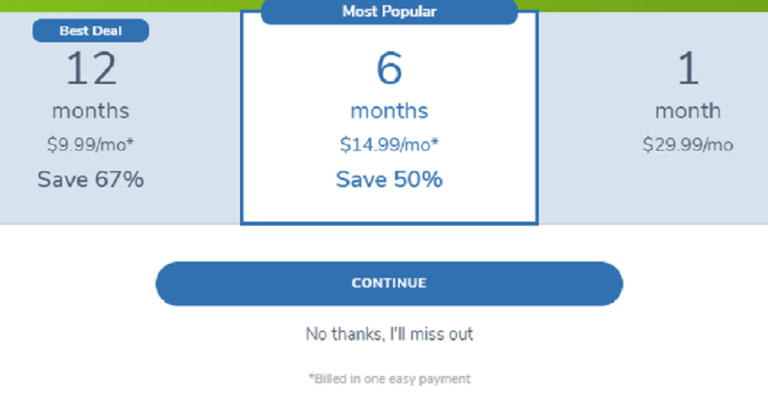Pick the 1 month plan
Image resolution: width=768 pixels, height=403 pixels.
[x=687, y=110]
